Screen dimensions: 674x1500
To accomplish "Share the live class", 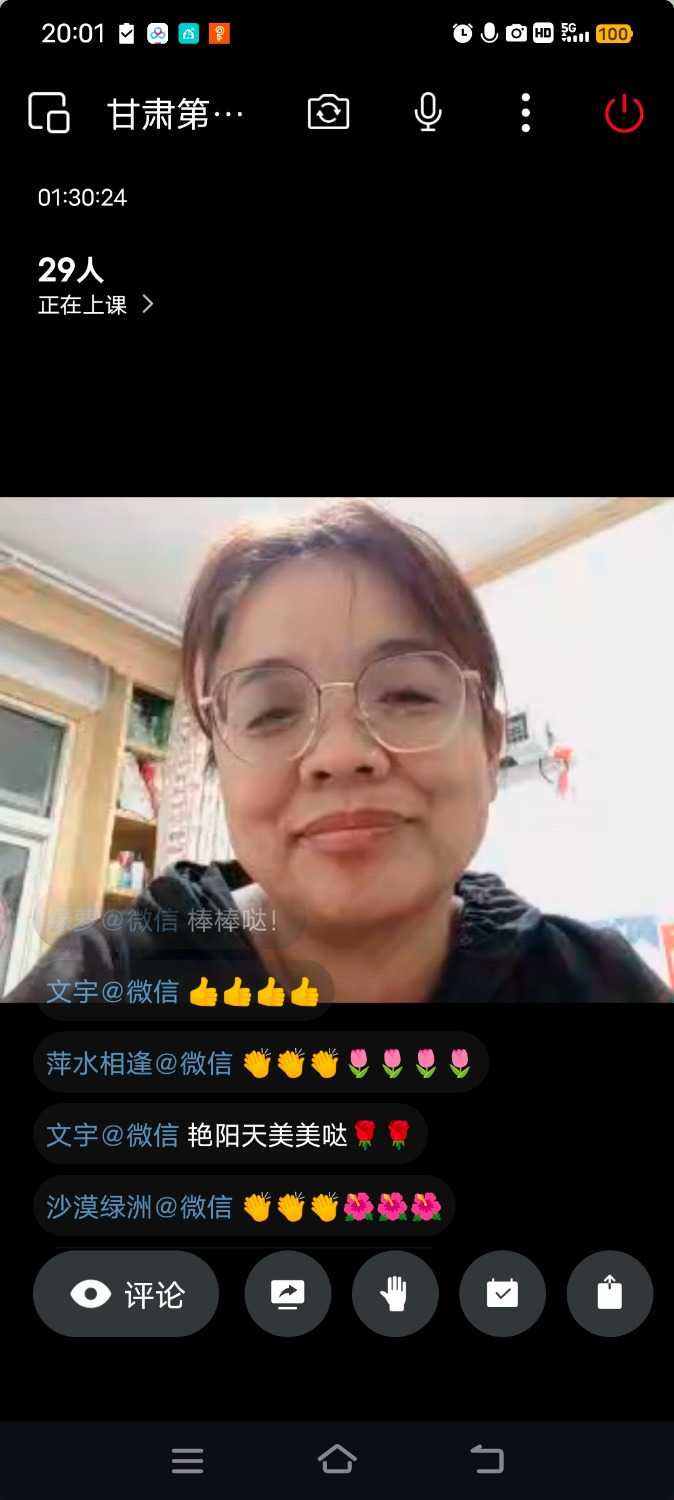I will [x=609, y=1294].
